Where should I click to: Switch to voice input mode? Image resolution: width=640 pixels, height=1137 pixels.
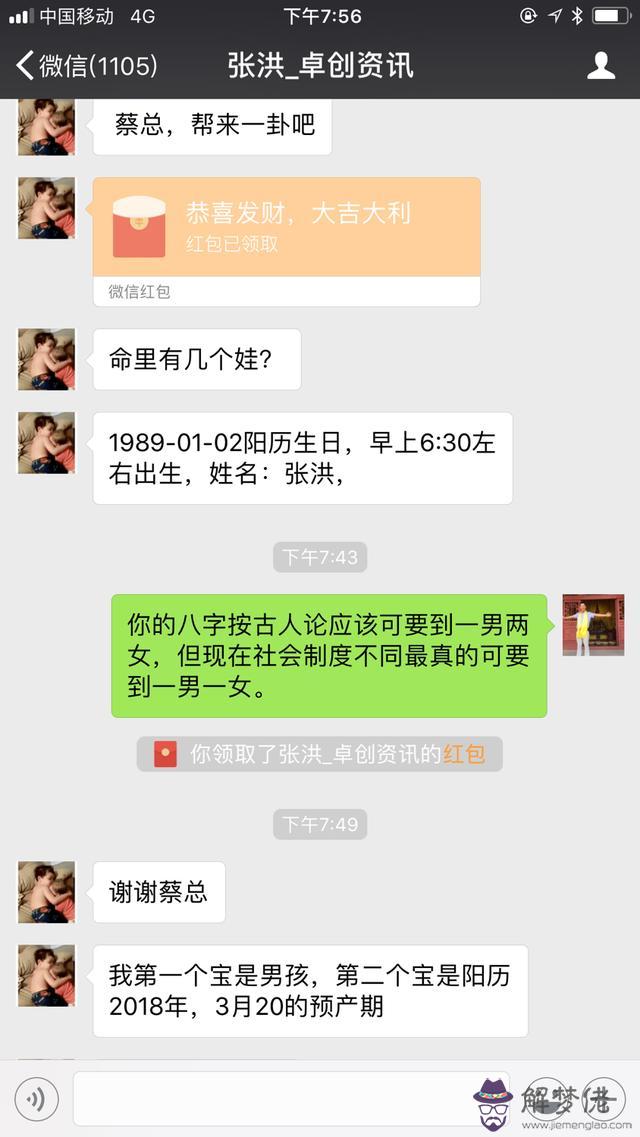[37, 1100]
